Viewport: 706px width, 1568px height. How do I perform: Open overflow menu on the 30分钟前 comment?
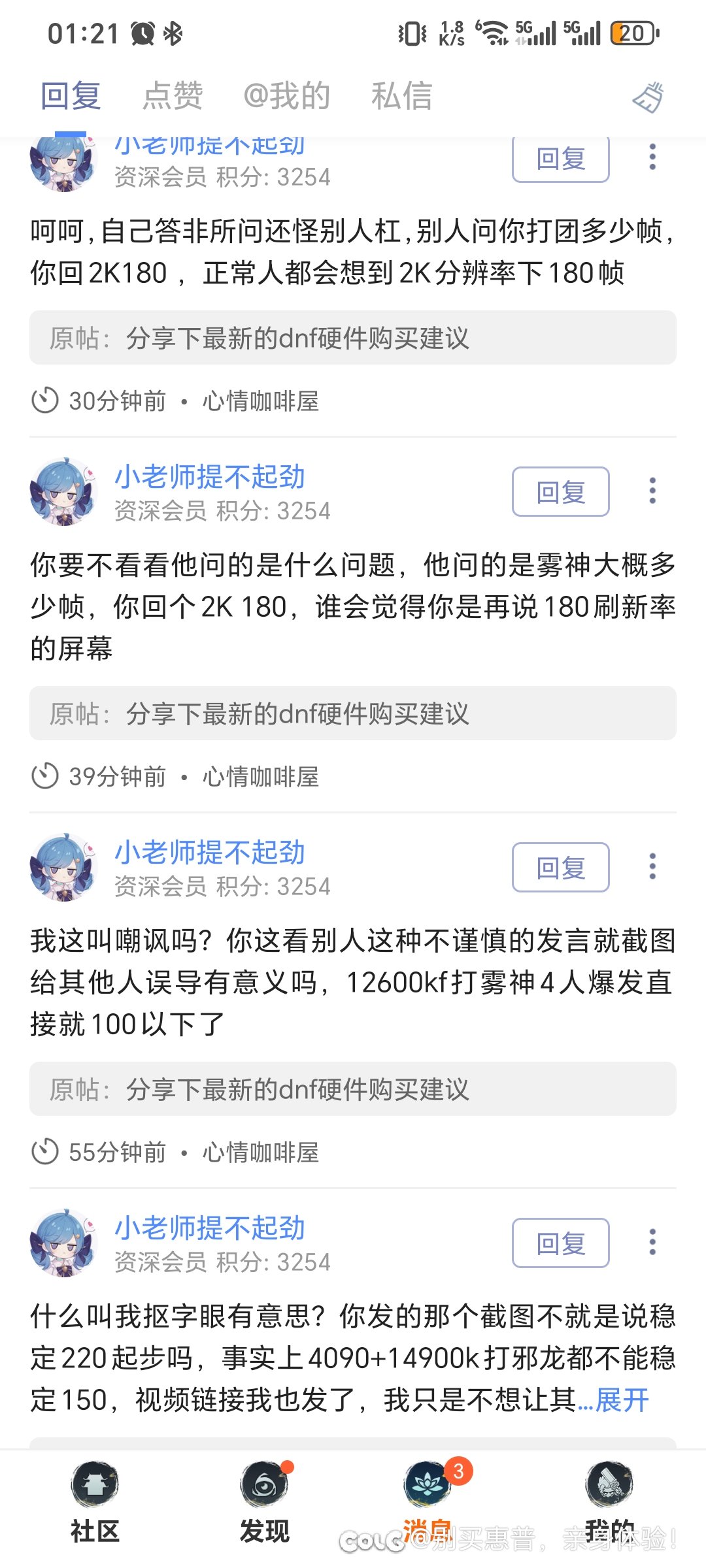(x=652, y=157)
